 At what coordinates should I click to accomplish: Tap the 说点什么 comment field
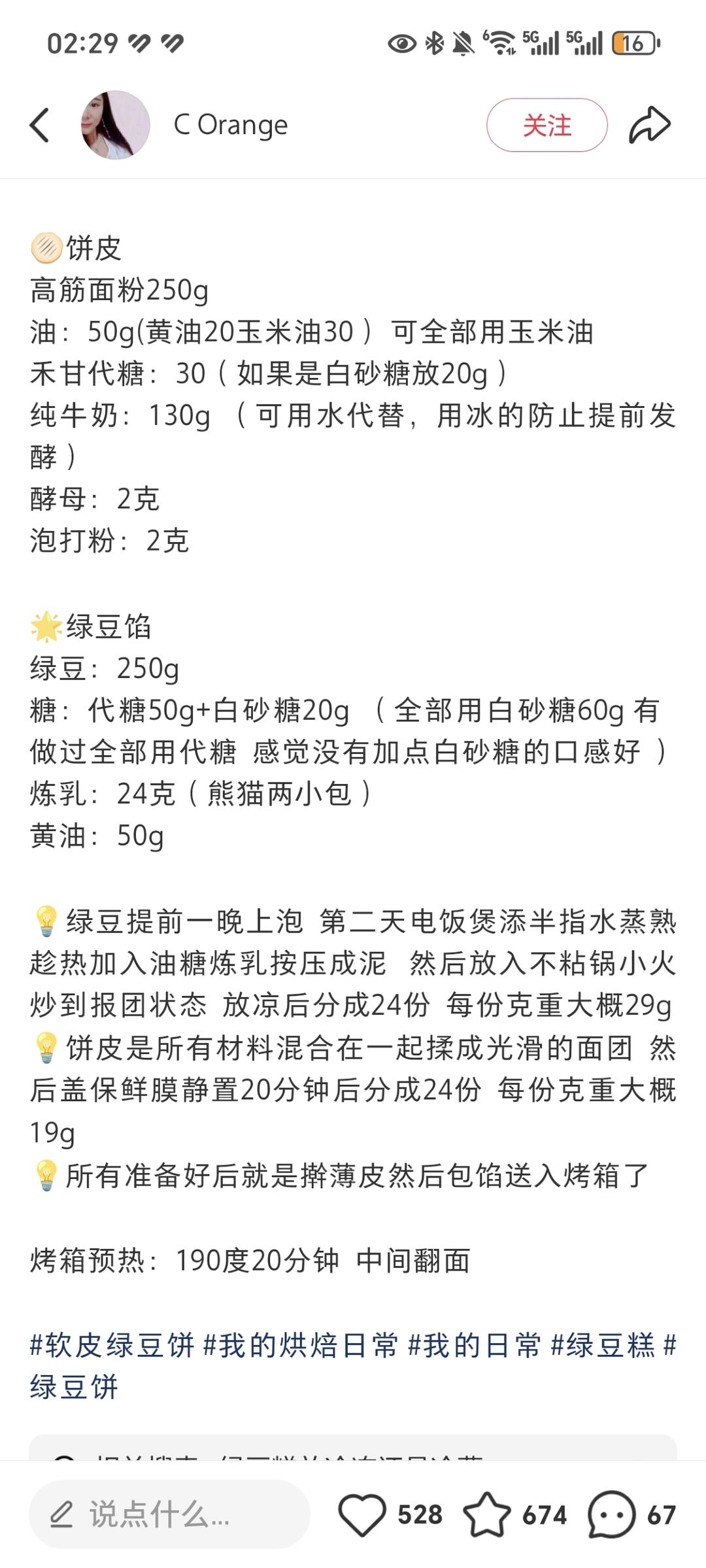(x=169, y=1514)
